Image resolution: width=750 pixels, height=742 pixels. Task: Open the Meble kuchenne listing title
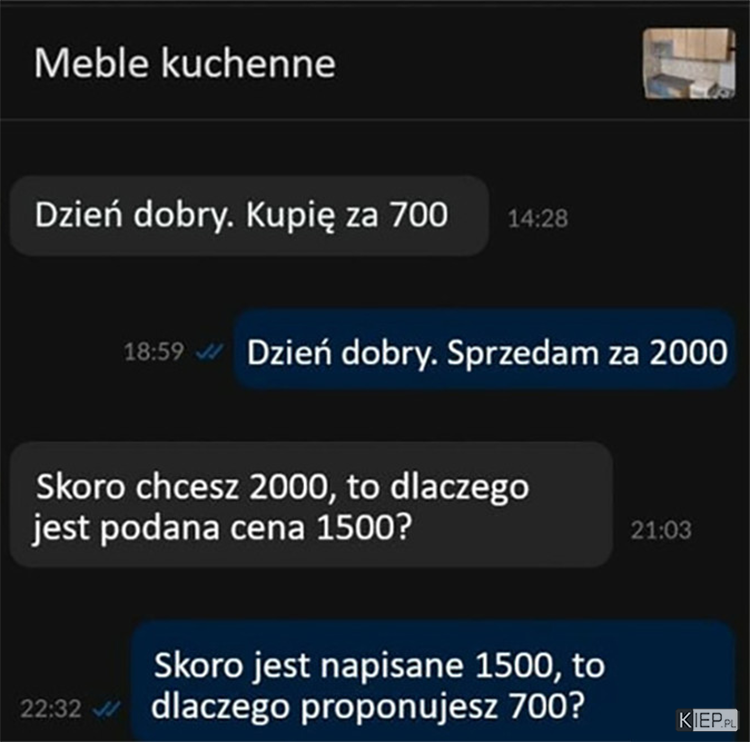(x=185, y=64)
